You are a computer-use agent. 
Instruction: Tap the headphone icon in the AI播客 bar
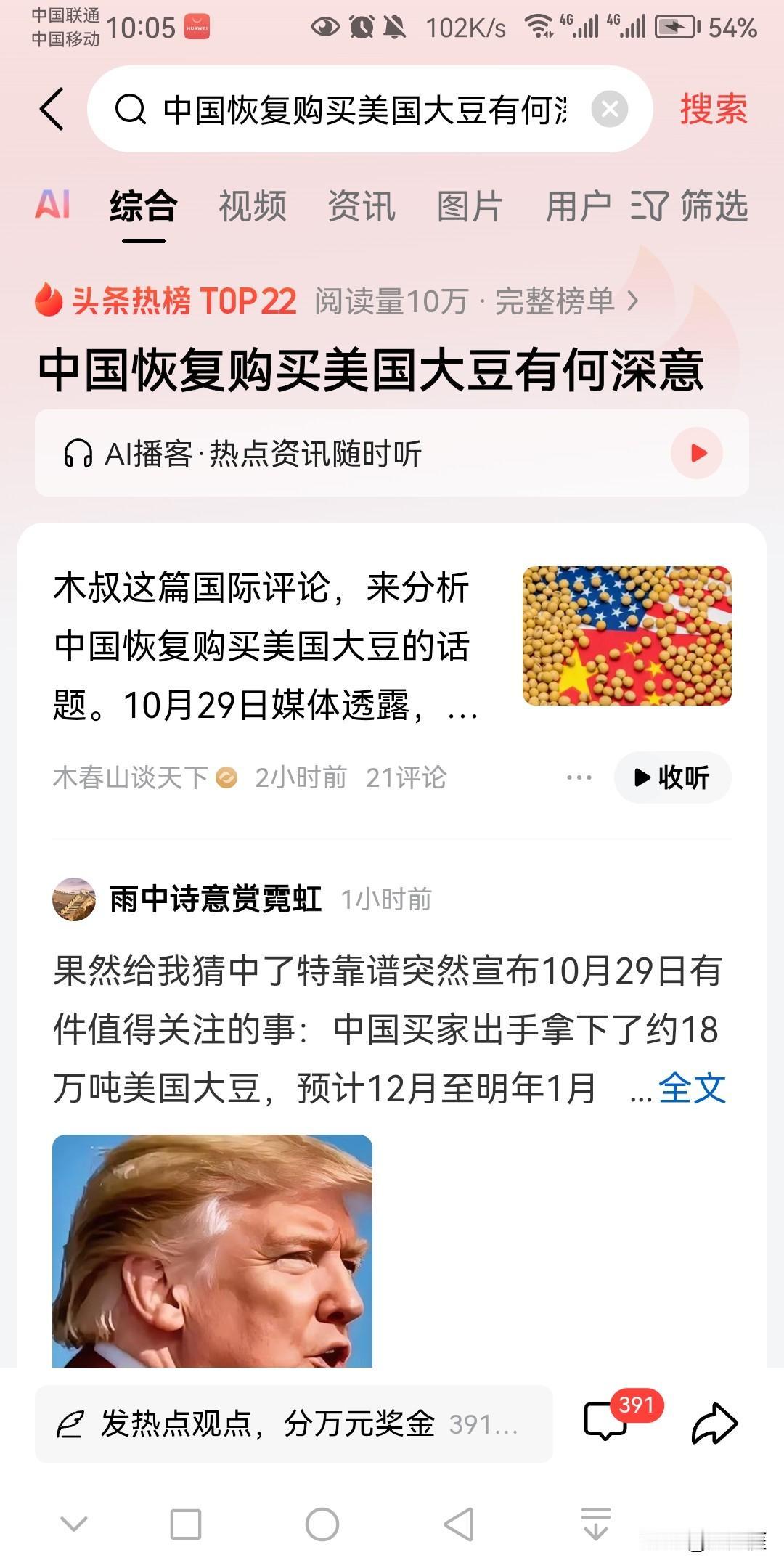point(80,452)
